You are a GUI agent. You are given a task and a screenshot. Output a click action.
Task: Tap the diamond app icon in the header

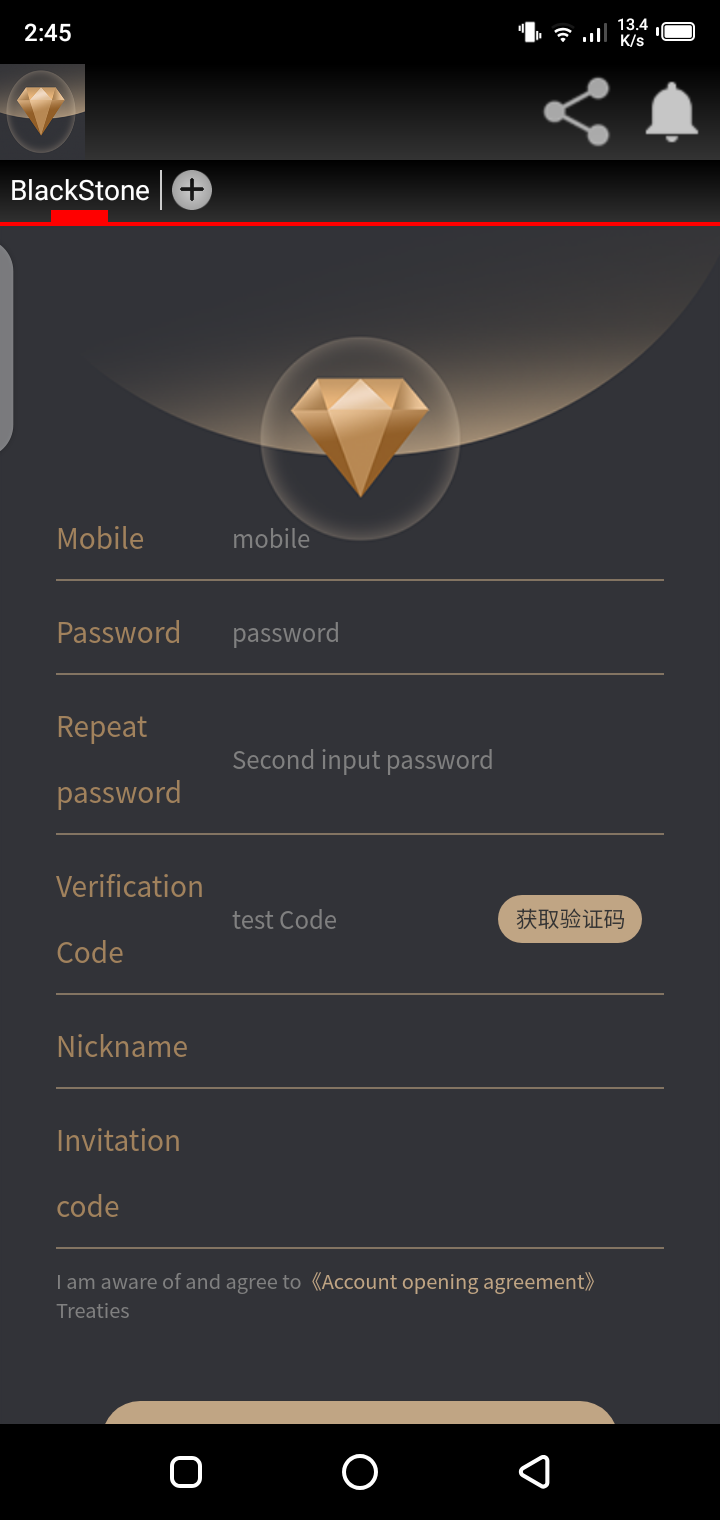pyautogui.click(x=41, y=110)
